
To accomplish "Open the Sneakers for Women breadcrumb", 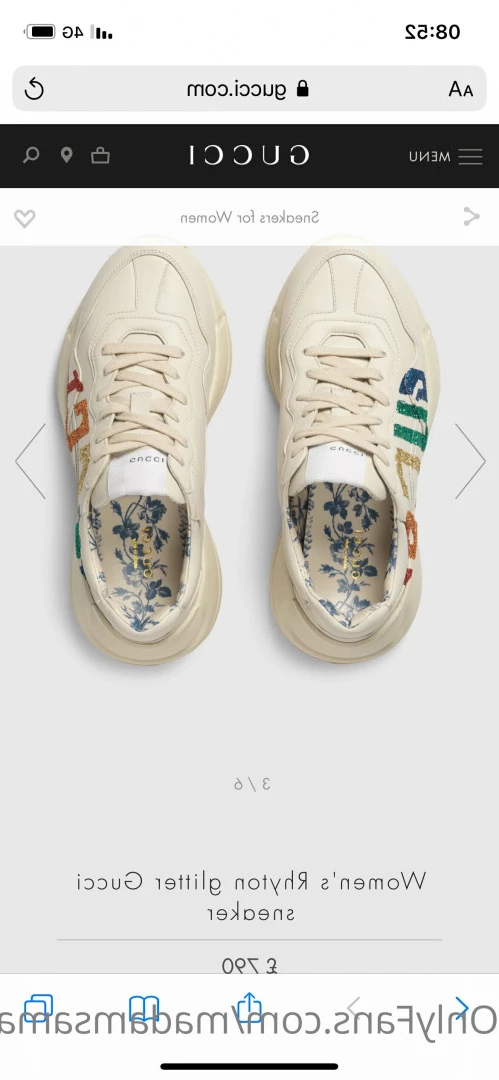I will (x=250, y=218).
